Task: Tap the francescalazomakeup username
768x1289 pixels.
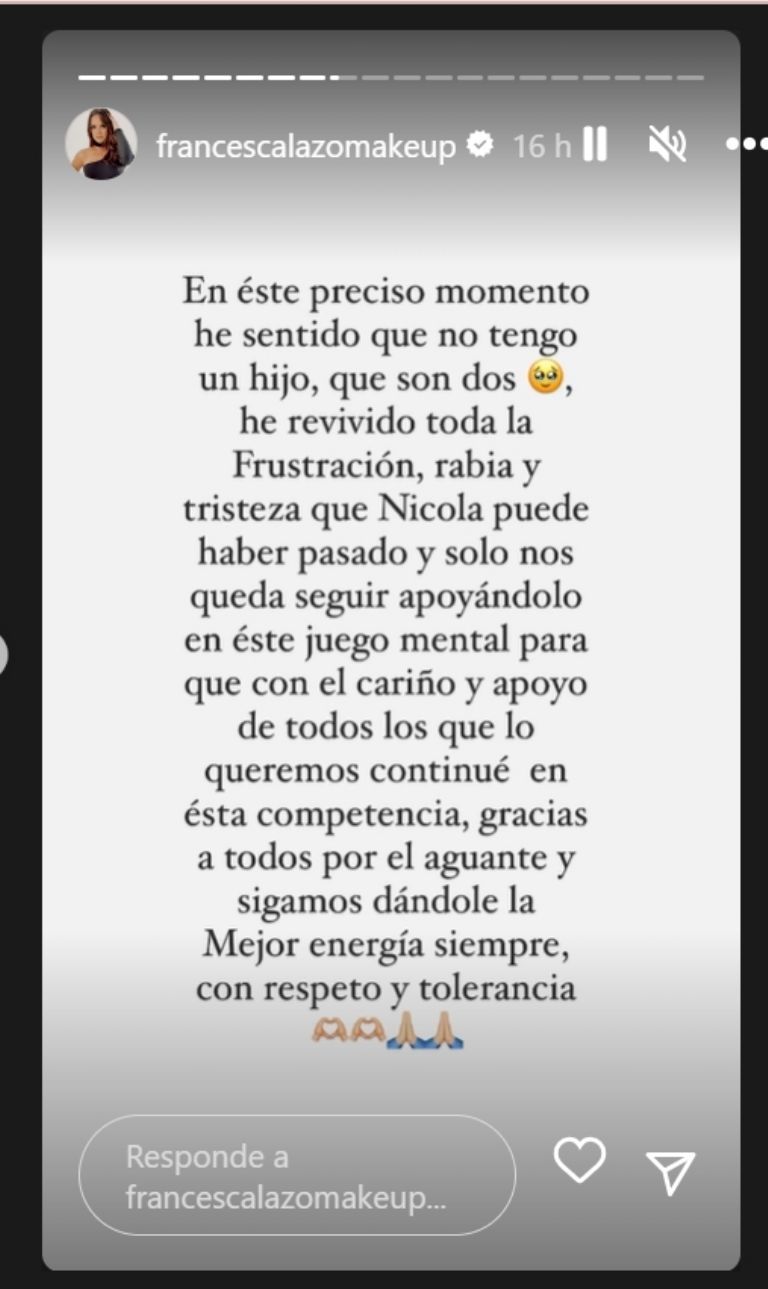Action: [306, 146]
